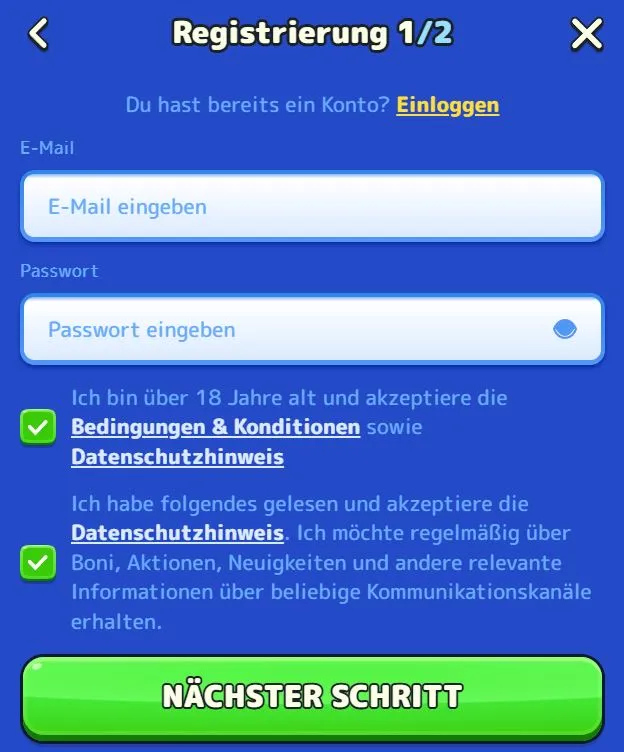624x752 pixels.
Task: Open the Einloggen link
Action: click(447, 104)
